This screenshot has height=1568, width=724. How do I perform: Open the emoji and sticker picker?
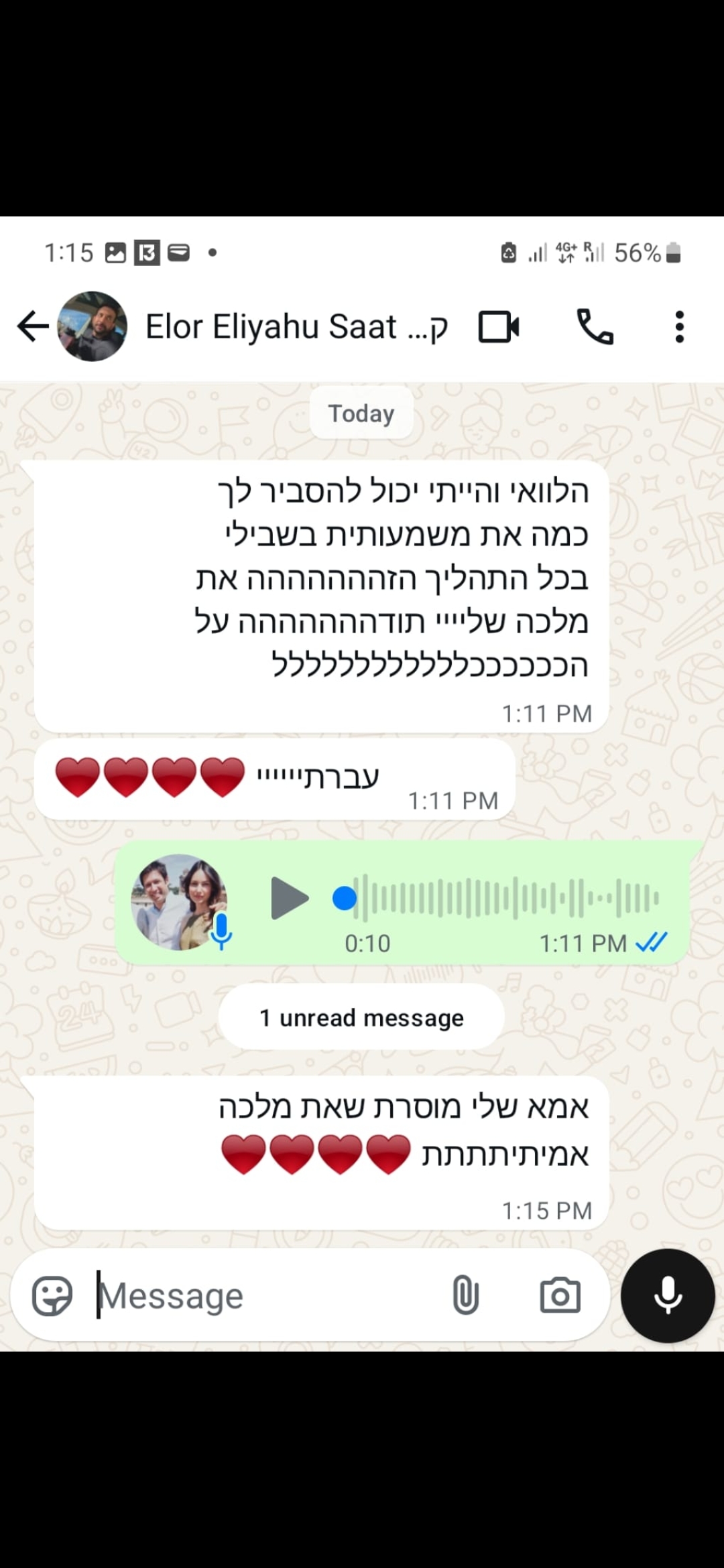(x=52, y=1295)
